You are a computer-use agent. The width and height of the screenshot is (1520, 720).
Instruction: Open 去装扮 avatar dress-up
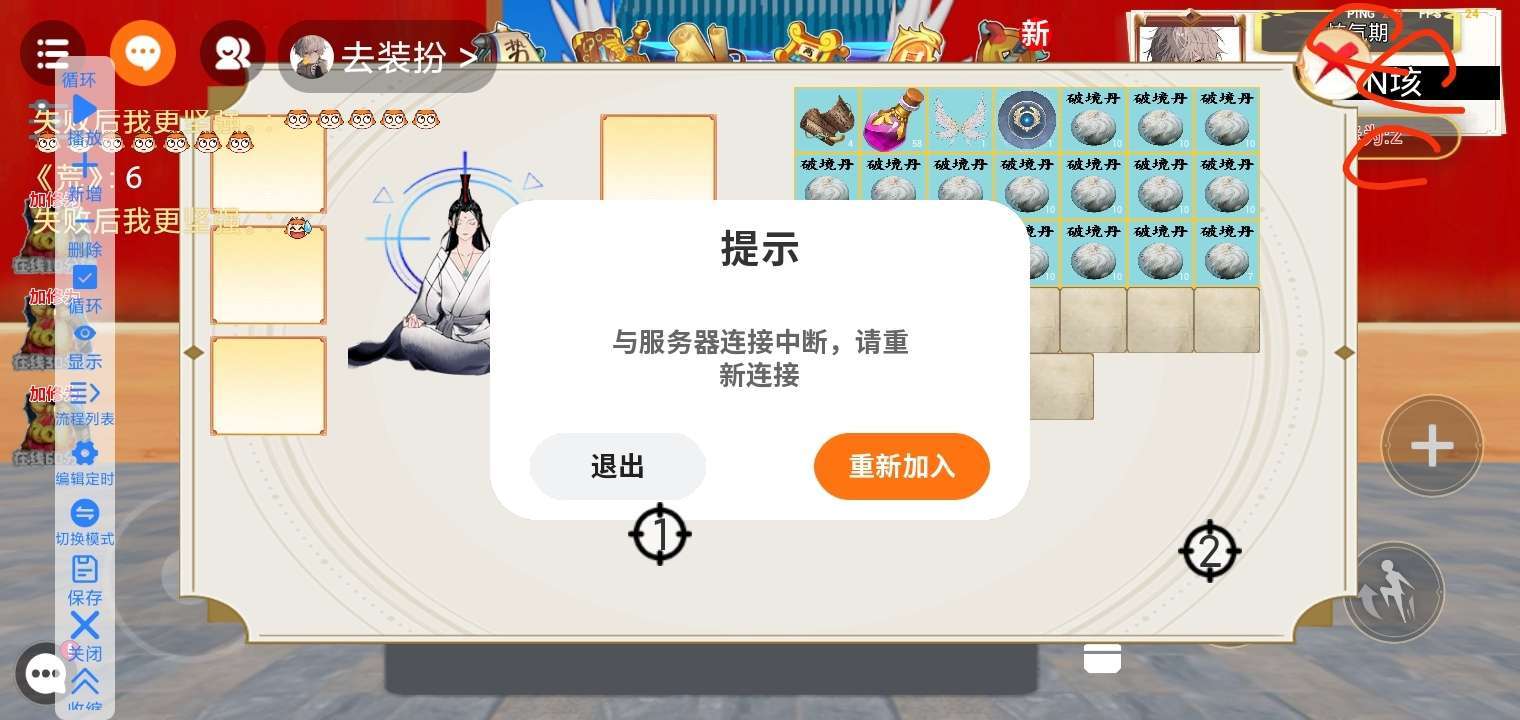392,58
